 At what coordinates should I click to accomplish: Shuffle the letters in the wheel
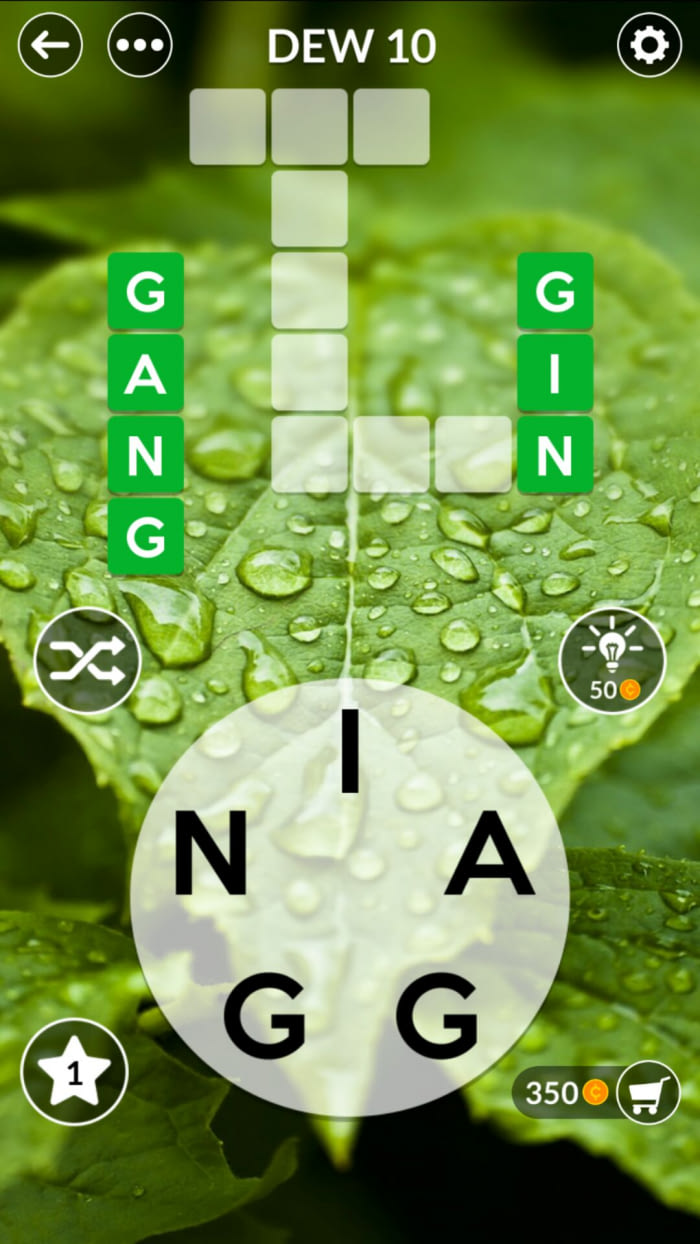coord(87,661)
